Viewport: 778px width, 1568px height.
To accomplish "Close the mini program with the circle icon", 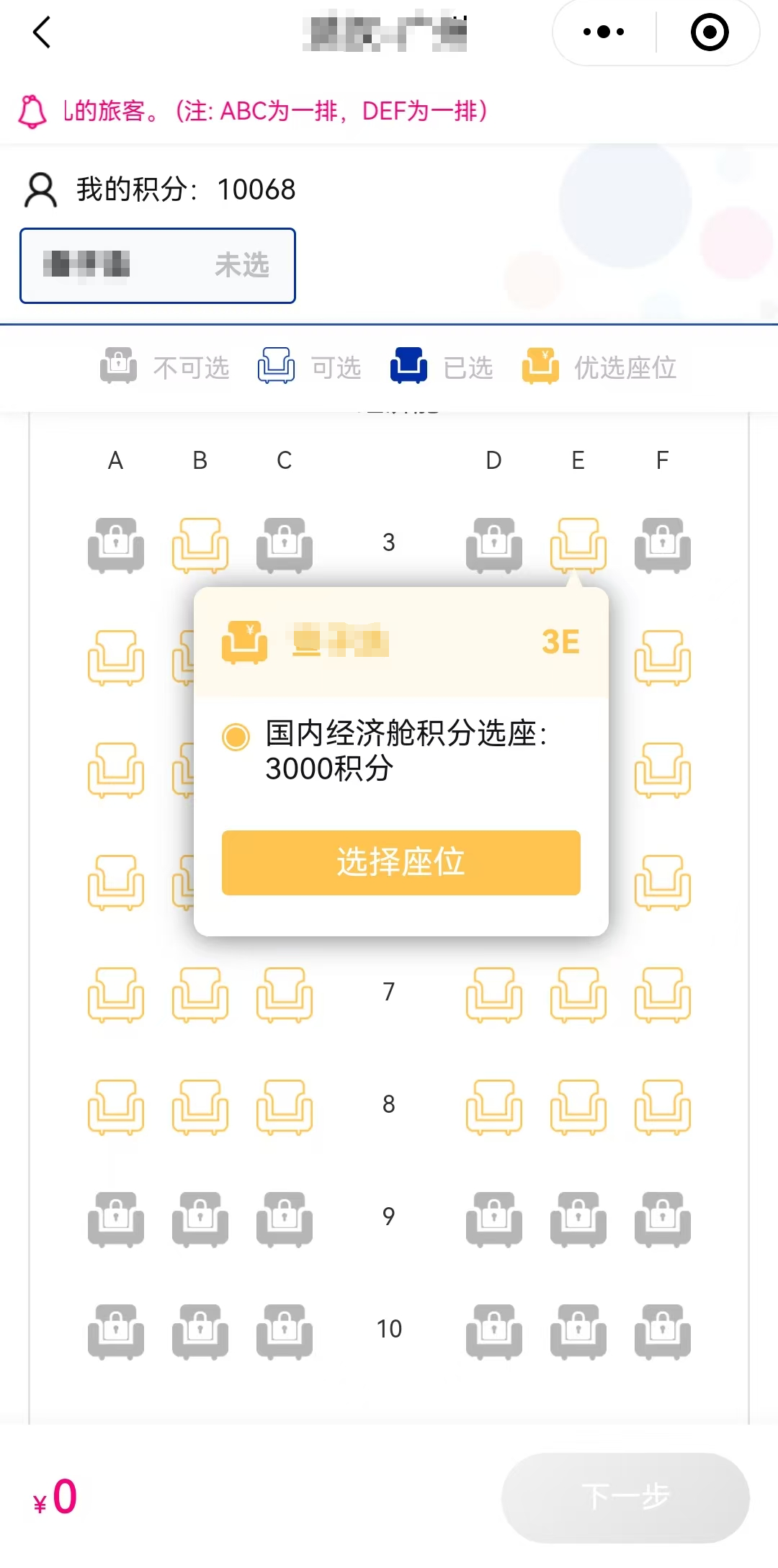I will [709, 32].
